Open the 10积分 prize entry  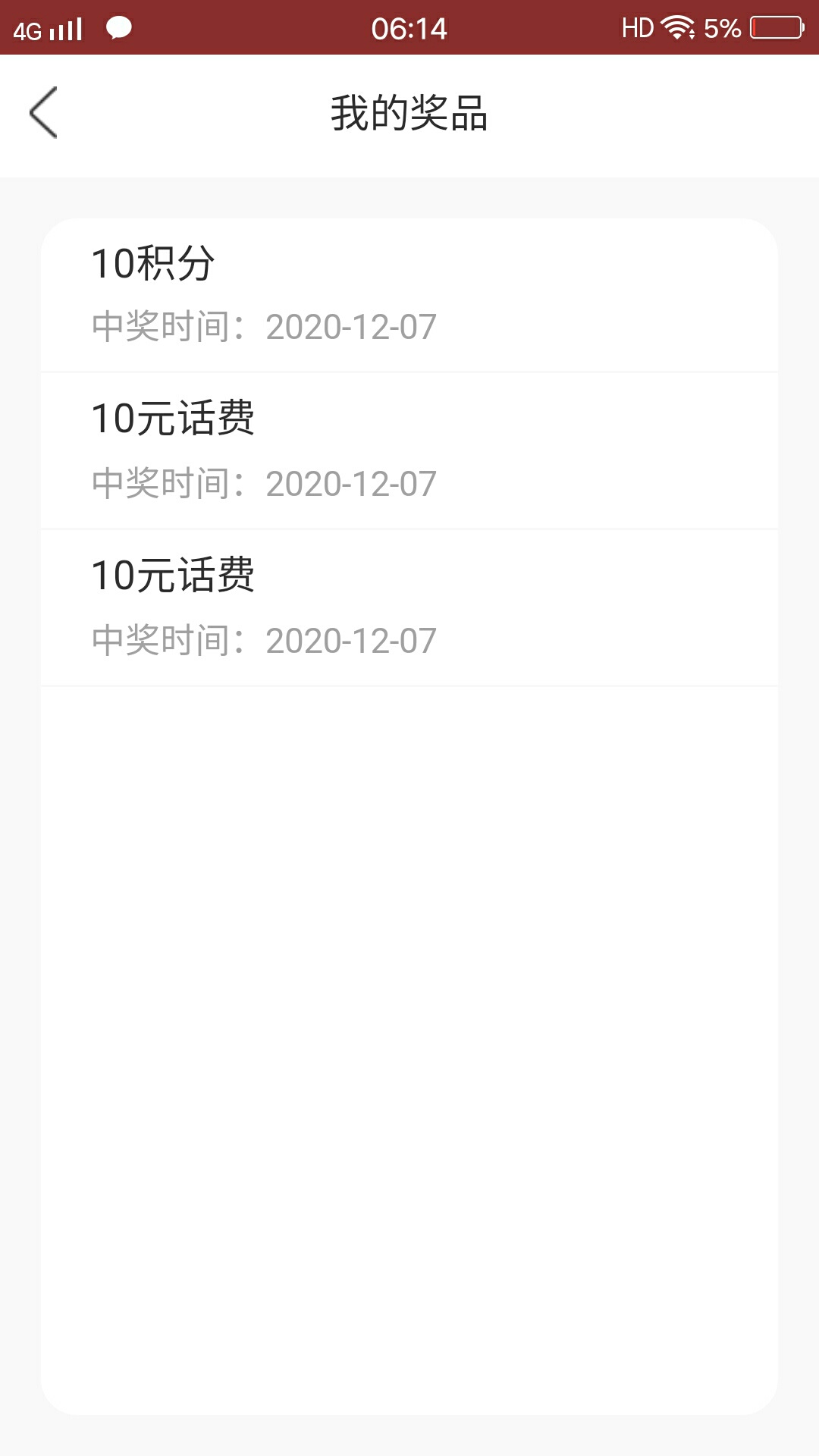coord(409,295)
